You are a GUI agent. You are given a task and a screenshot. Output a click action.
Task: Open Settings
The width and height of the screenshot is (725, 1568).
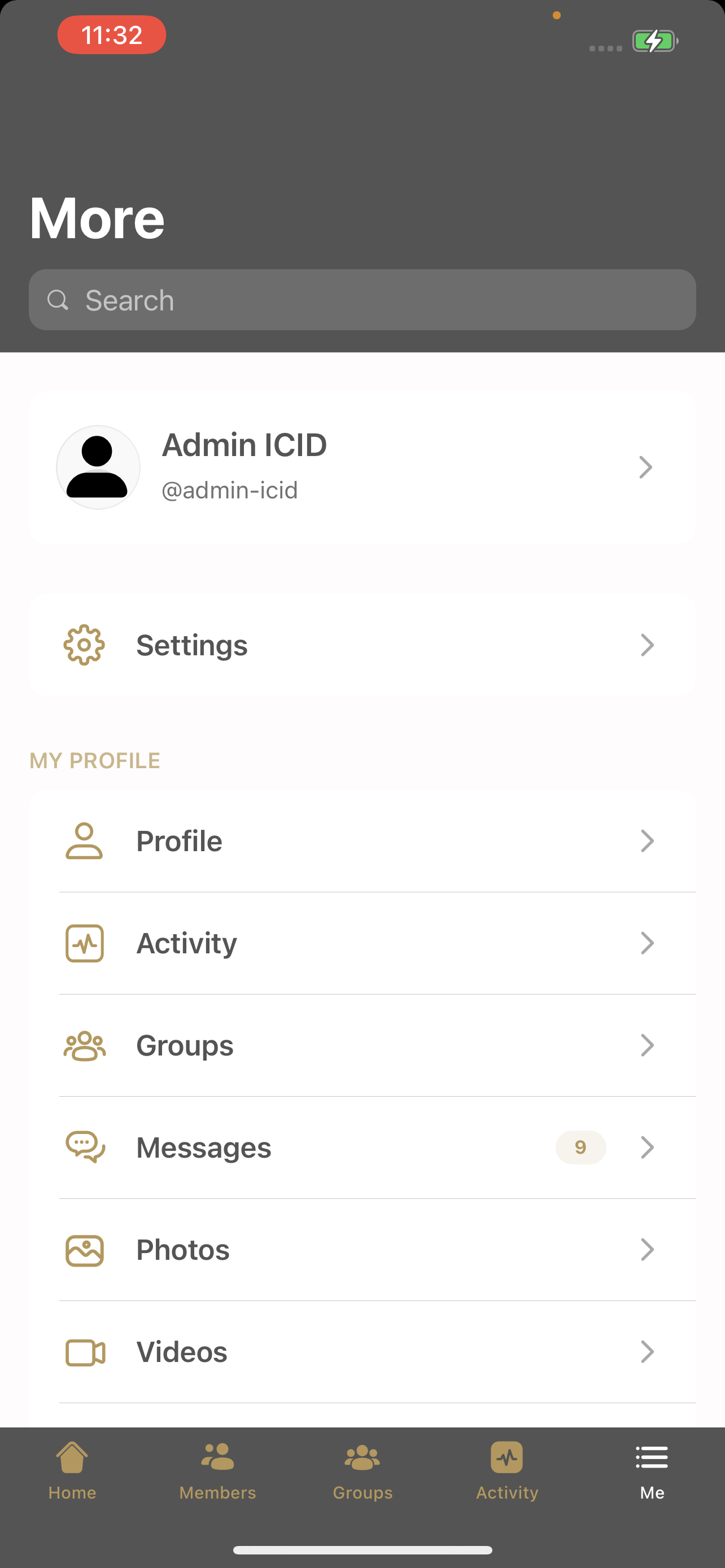pos(362,645)
